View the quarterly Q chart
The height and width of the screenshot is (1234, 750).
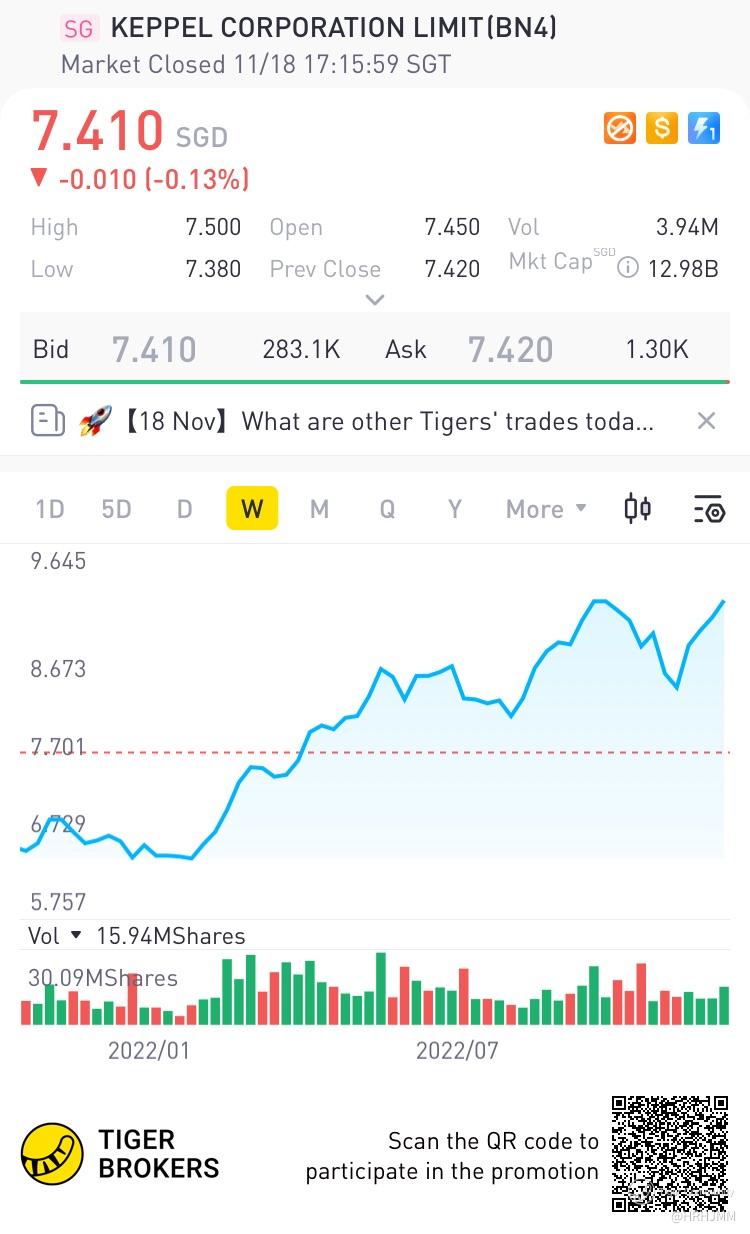tap(387, 509)
